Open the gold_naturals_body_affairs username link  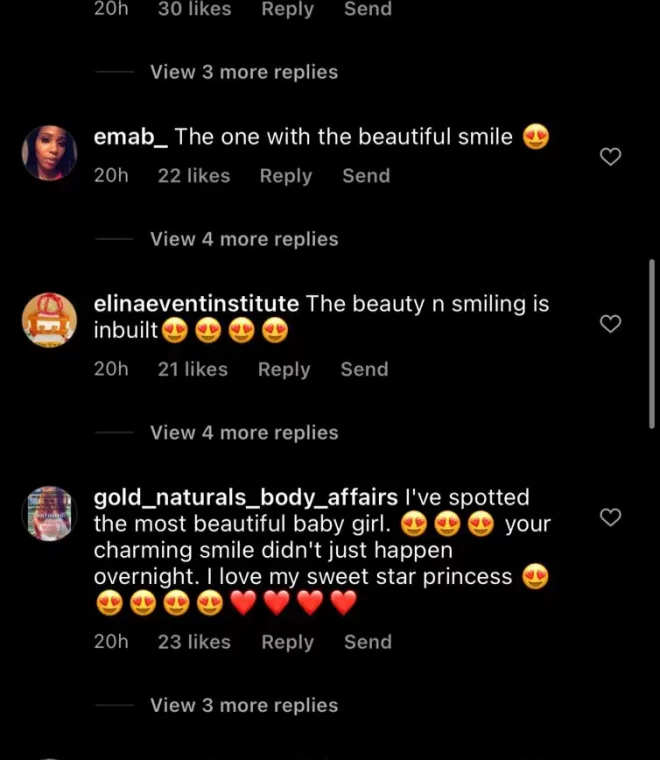tap(245, 497)
